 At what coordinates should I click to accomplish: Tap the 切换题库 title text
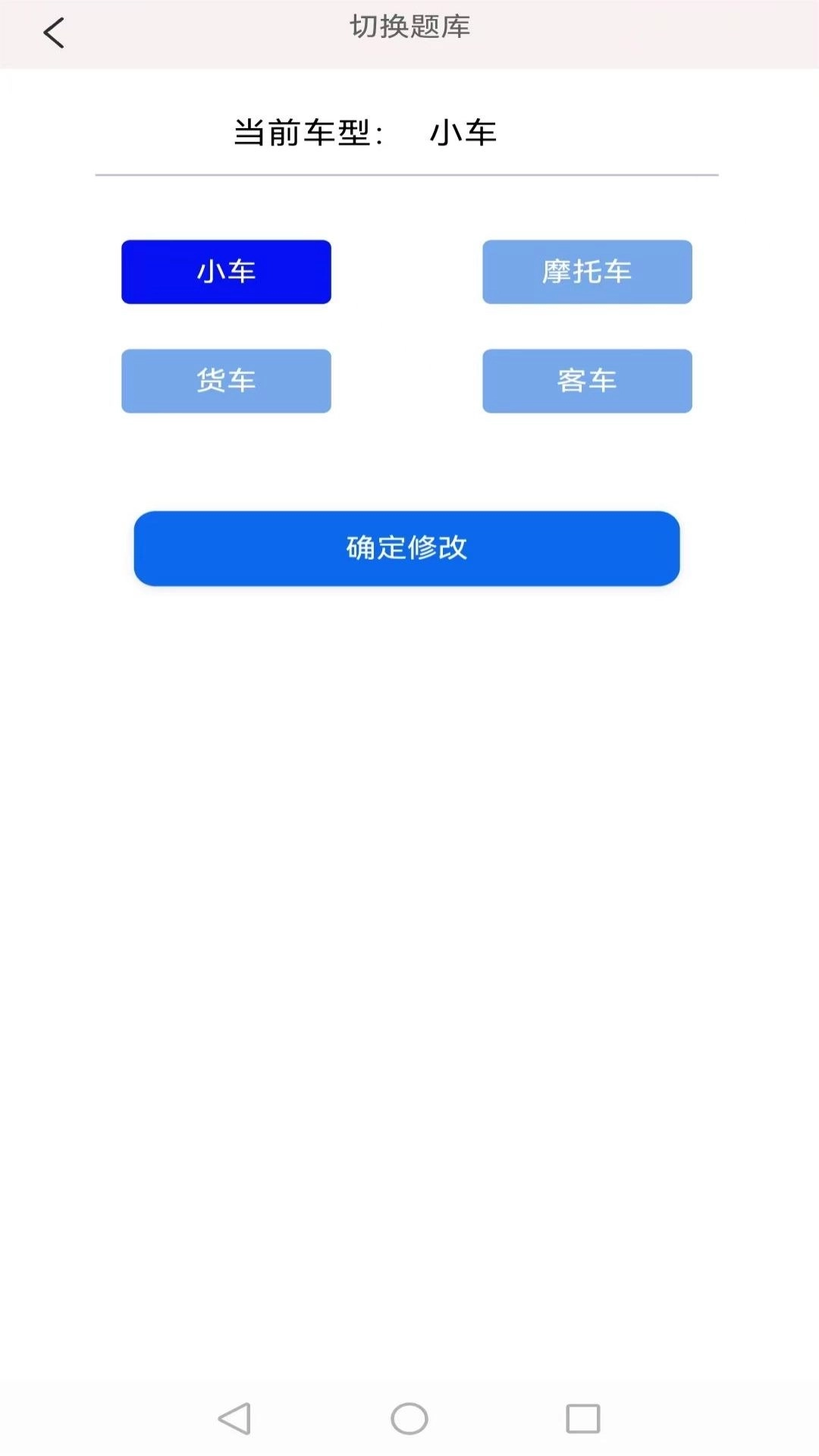pos(409,27)
